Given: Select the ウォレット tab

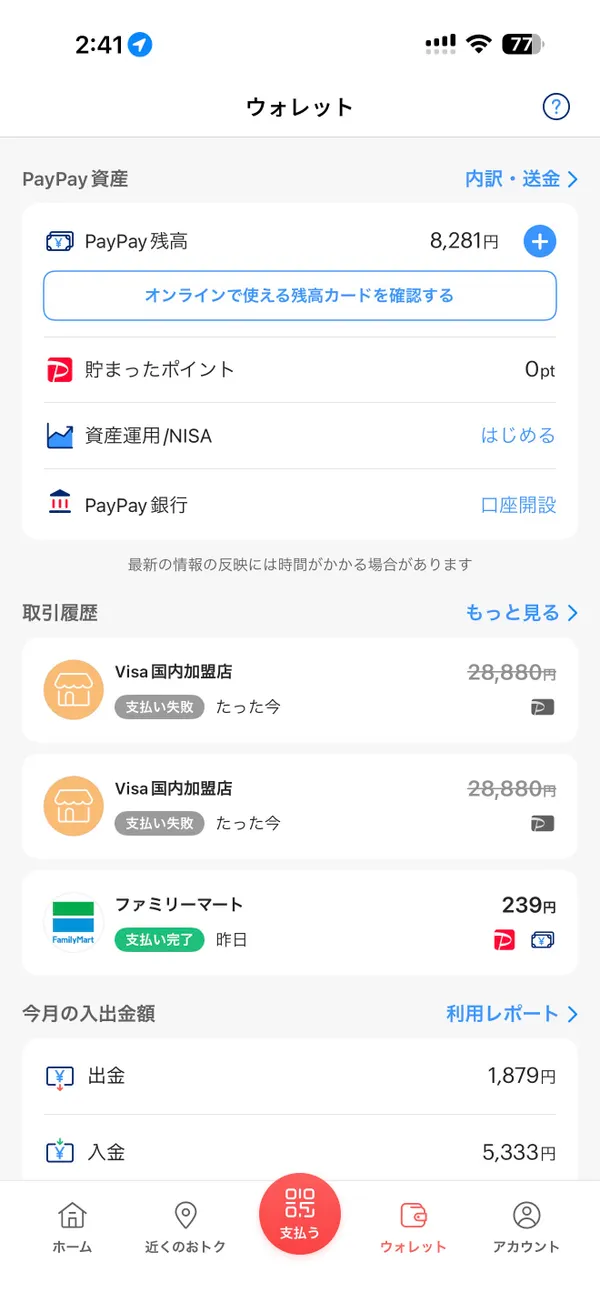Looking at the screenshot, I should click(413, 1227).
